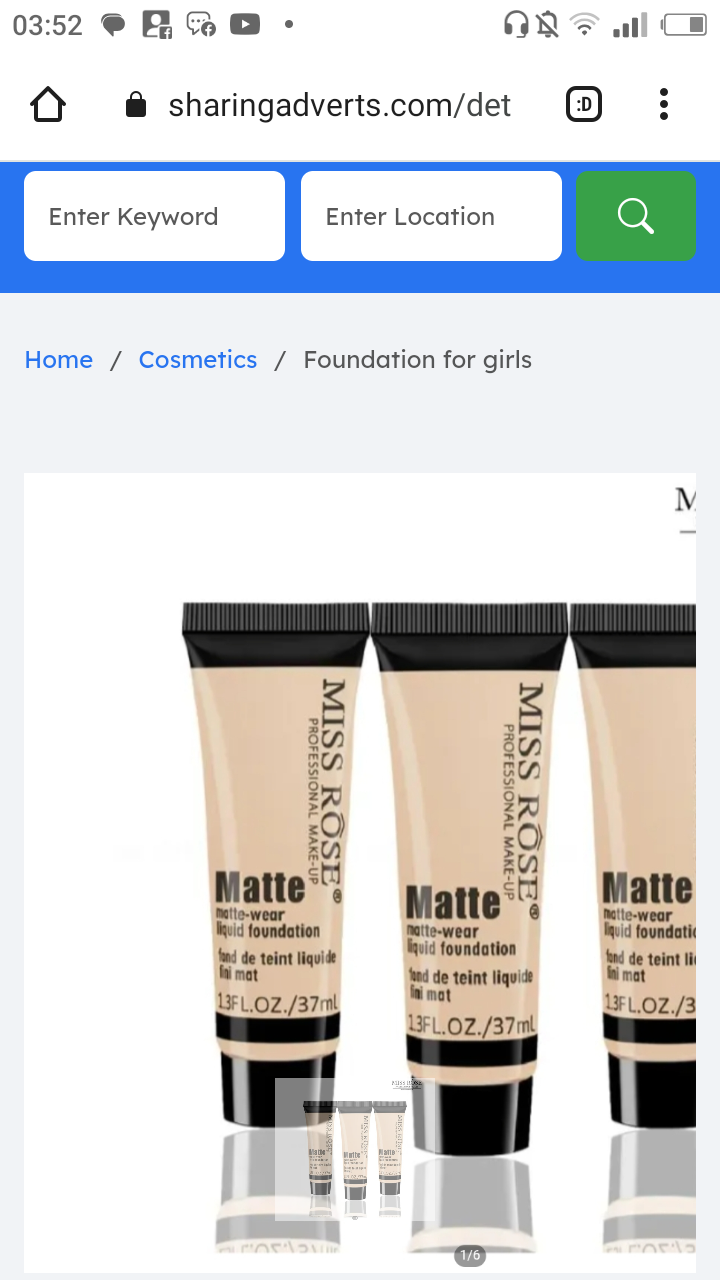720x1280 pixels.
Task: Go to the browser home page
Action: tap(48, 104)
